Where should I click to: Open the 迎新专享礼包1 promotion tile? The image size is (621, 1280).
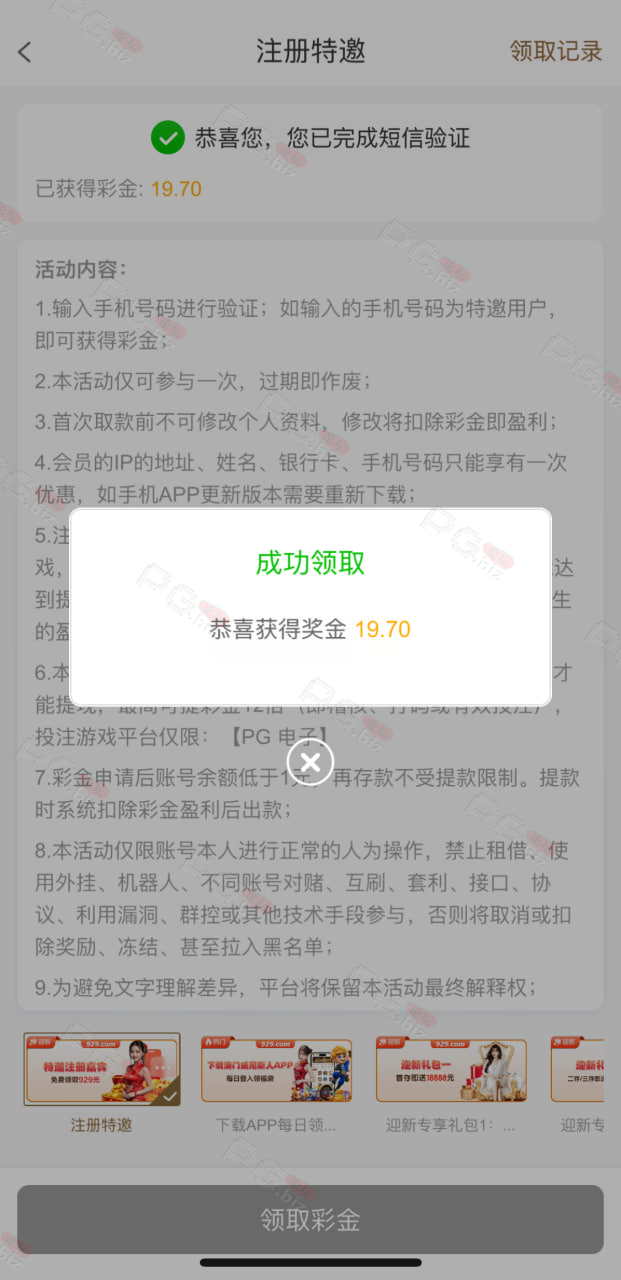click(451, 1085)
